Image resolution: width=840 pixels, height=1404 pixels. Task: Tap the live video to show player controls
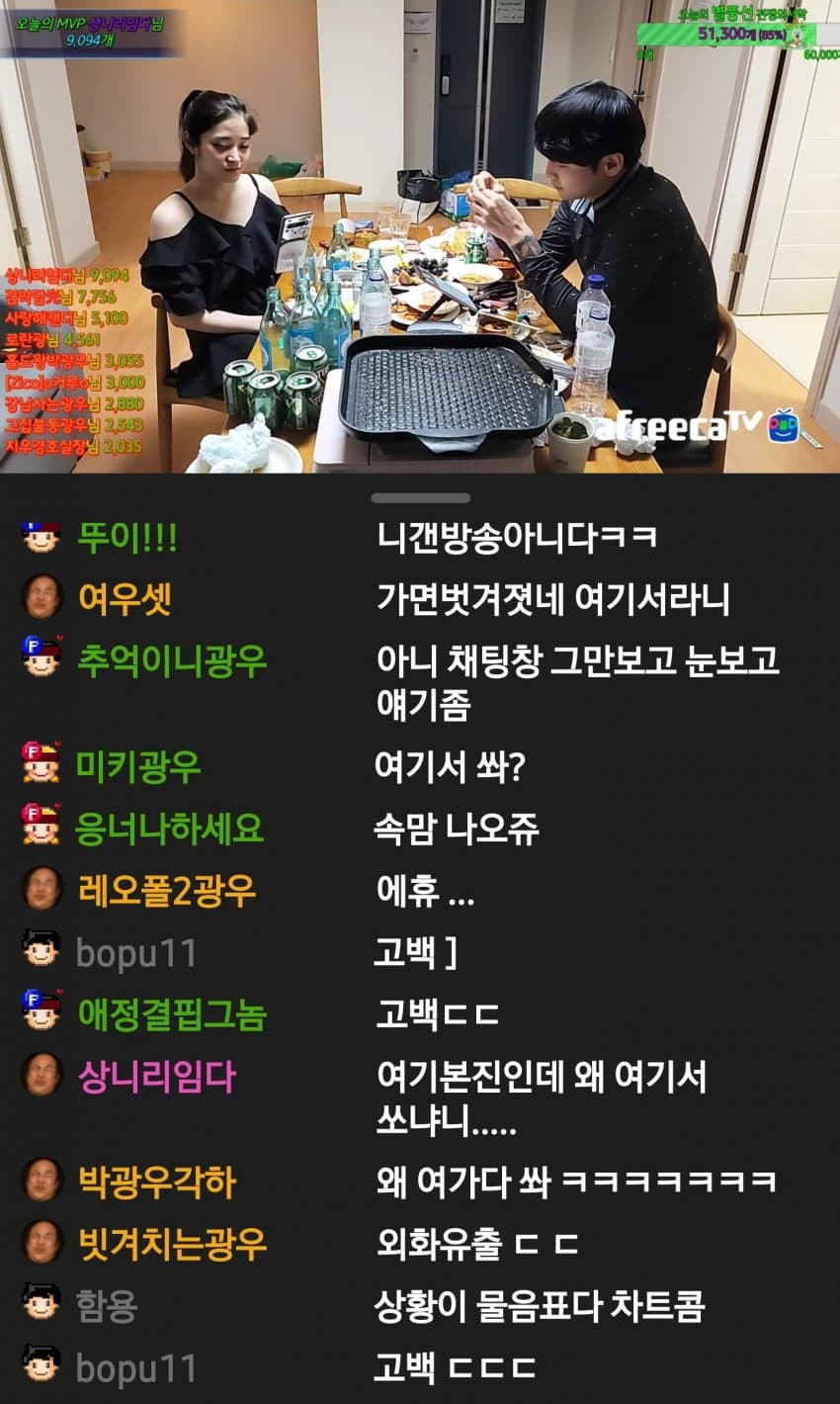pos(420,237)
